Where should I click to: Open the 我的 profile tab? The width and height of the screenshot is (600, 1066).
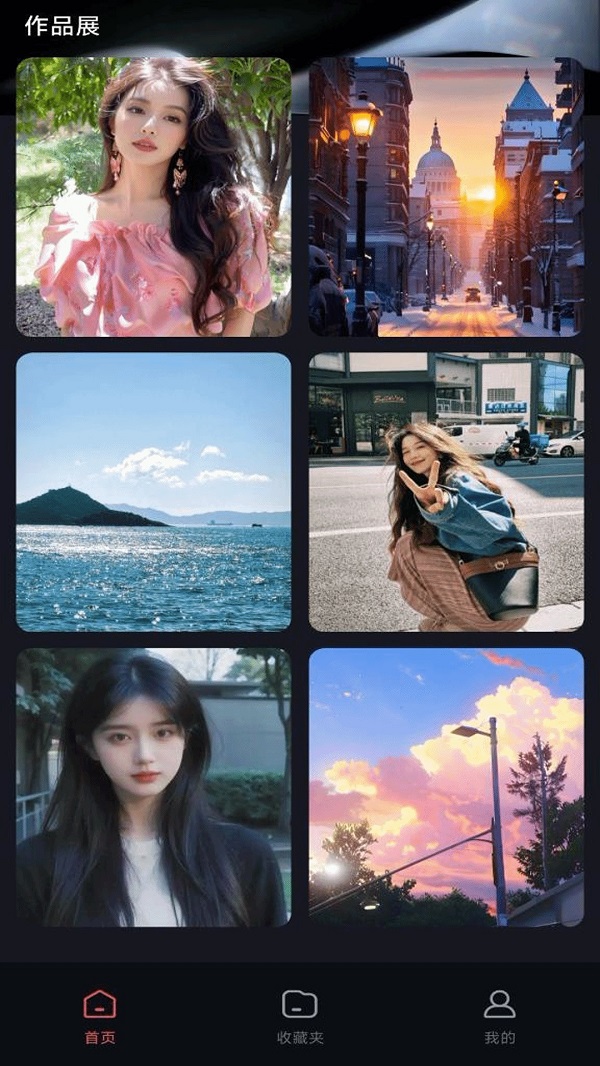coord(499,1015)
